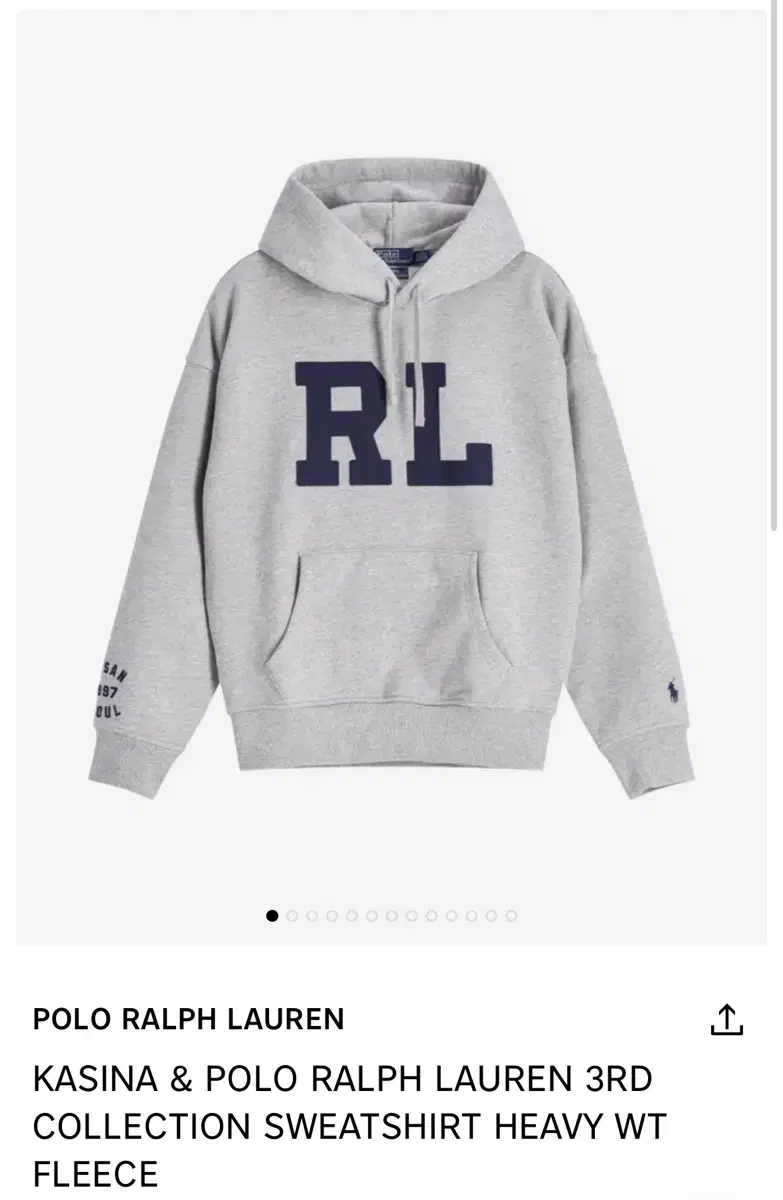Select the fifth carousel dot
Screen dimensions: 783x1200
[352, 915]
